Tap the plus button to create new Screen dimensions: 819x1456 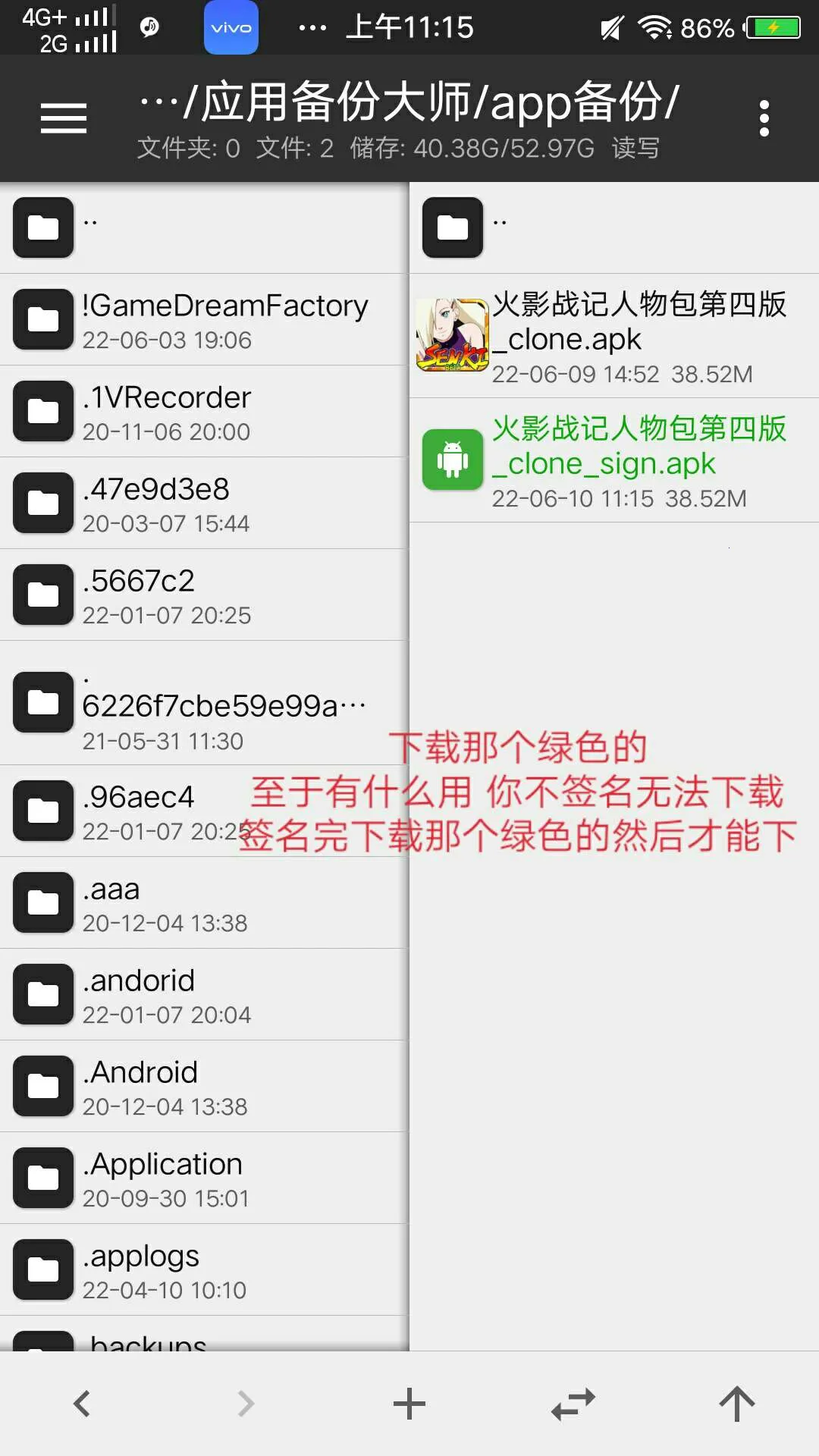pos(409,1404)
